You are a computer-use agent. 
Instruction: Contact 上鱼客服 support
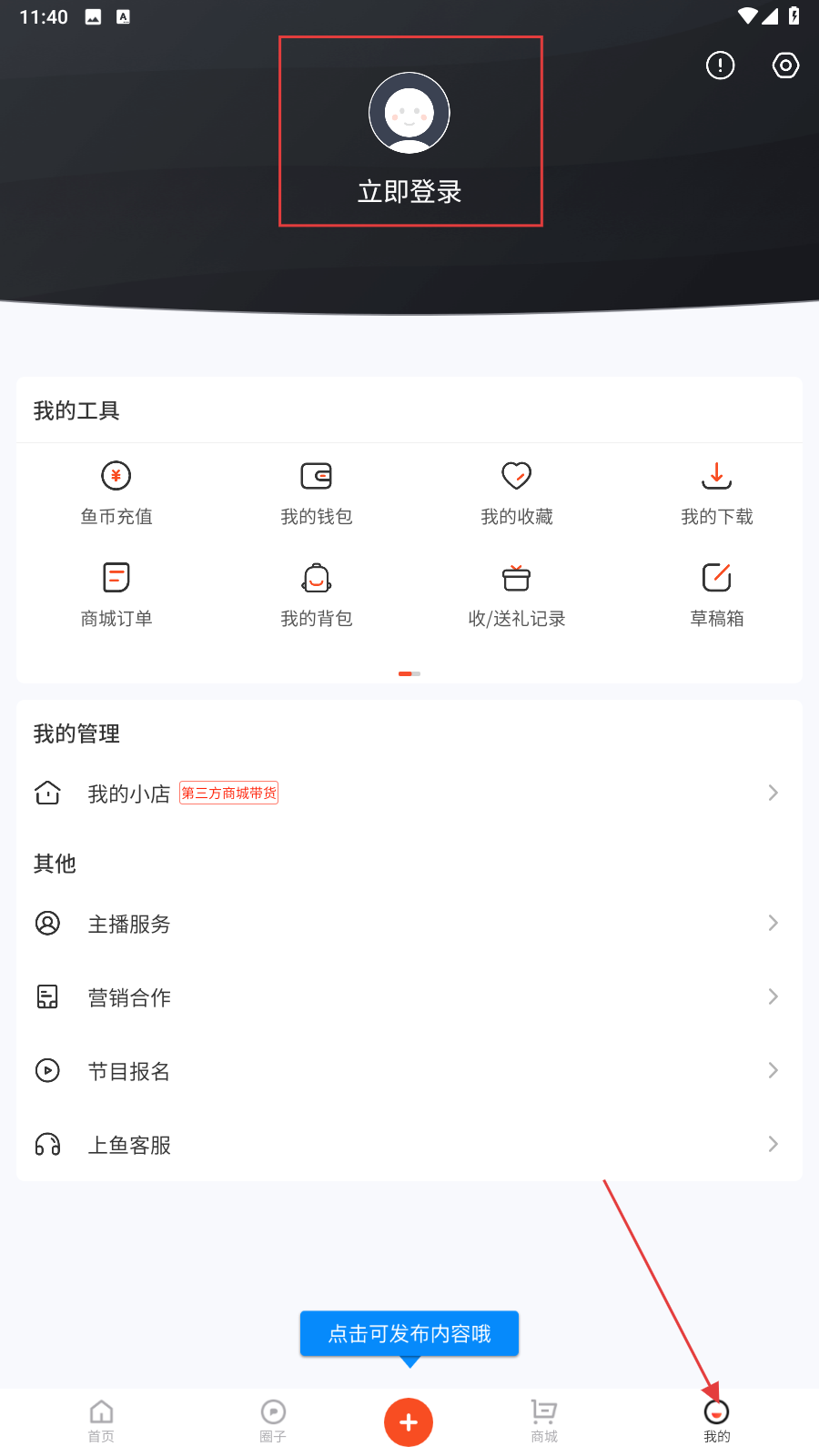coord(409,1145)
